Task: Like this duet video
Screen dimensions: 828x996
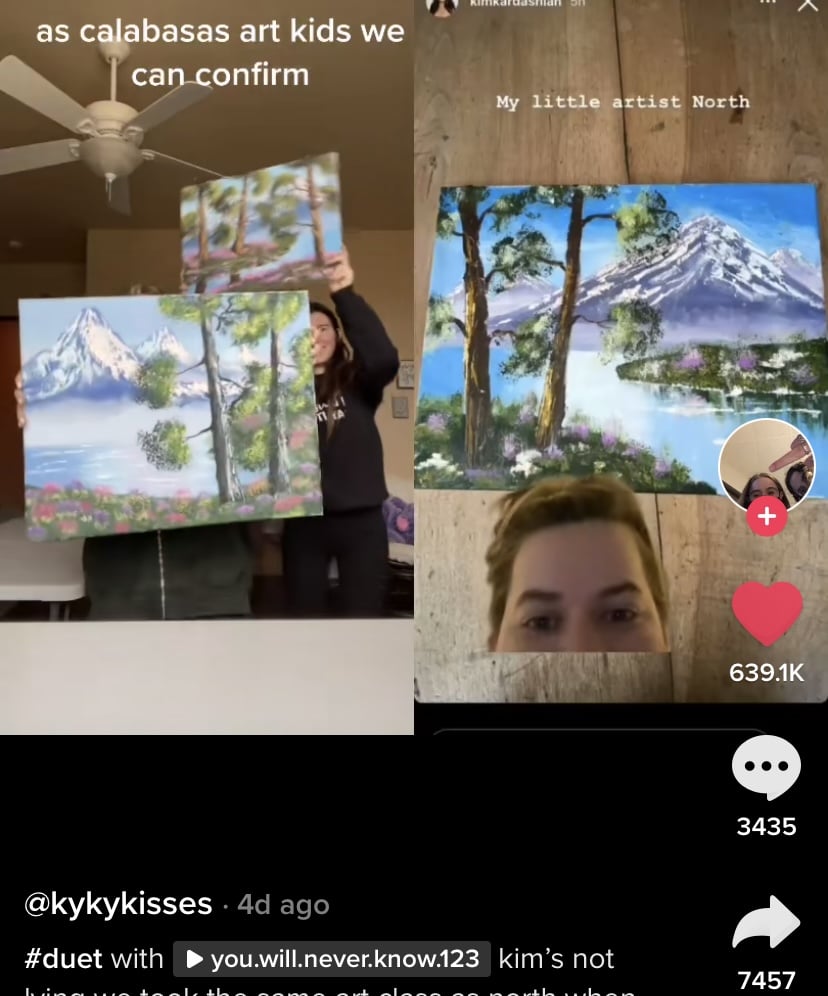Action: coord(767,613)
